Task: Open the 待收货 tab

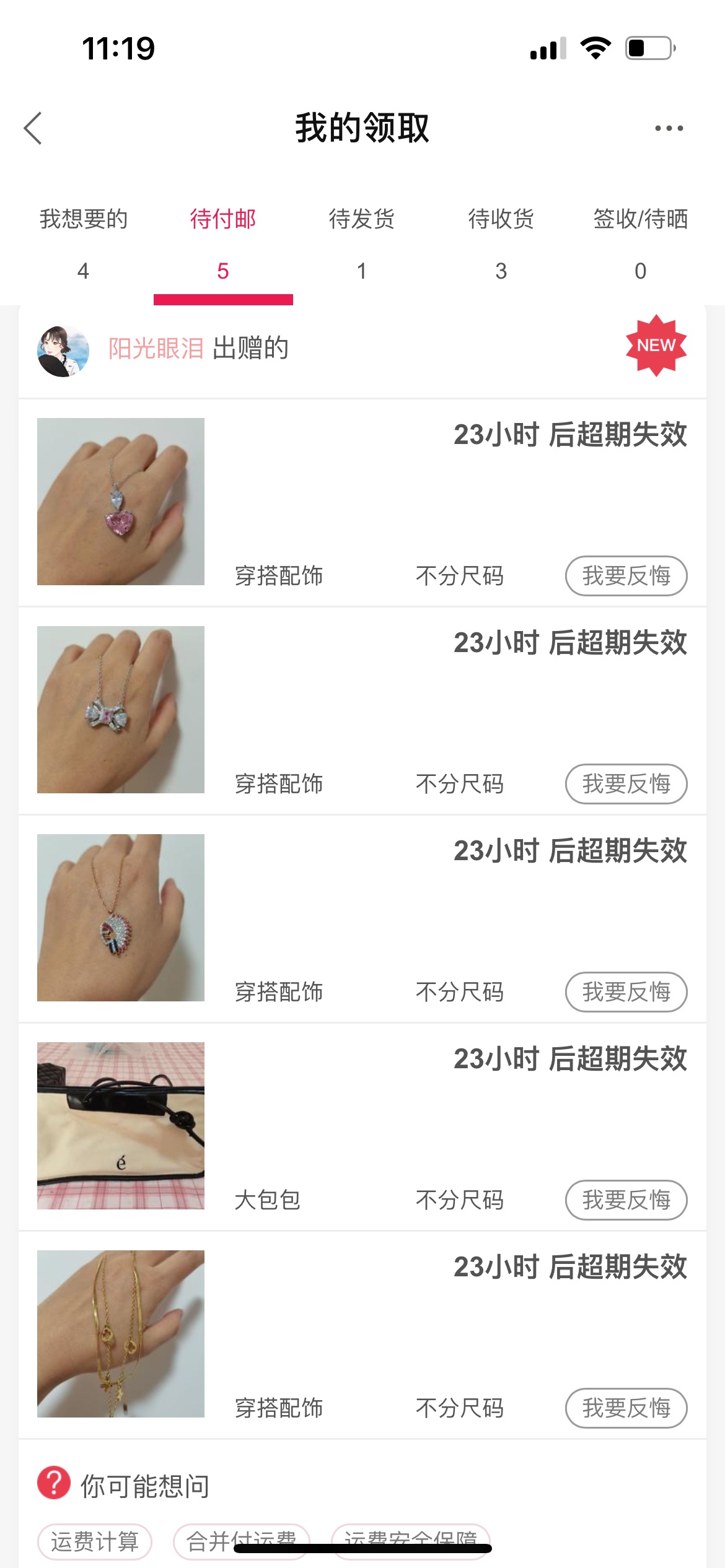Action: pos(501,245)
